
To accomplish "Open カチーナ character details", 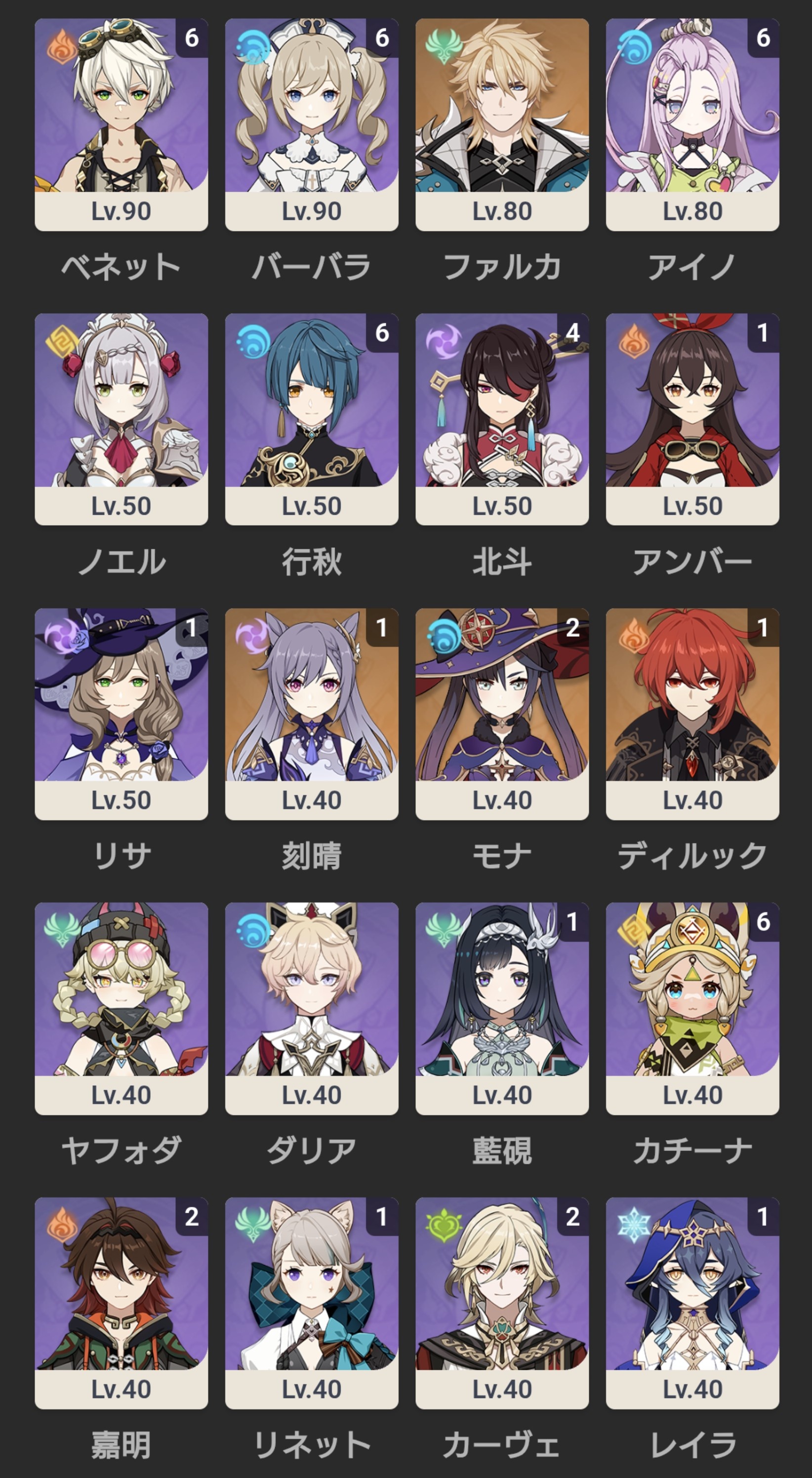I will pos(692,1008).
